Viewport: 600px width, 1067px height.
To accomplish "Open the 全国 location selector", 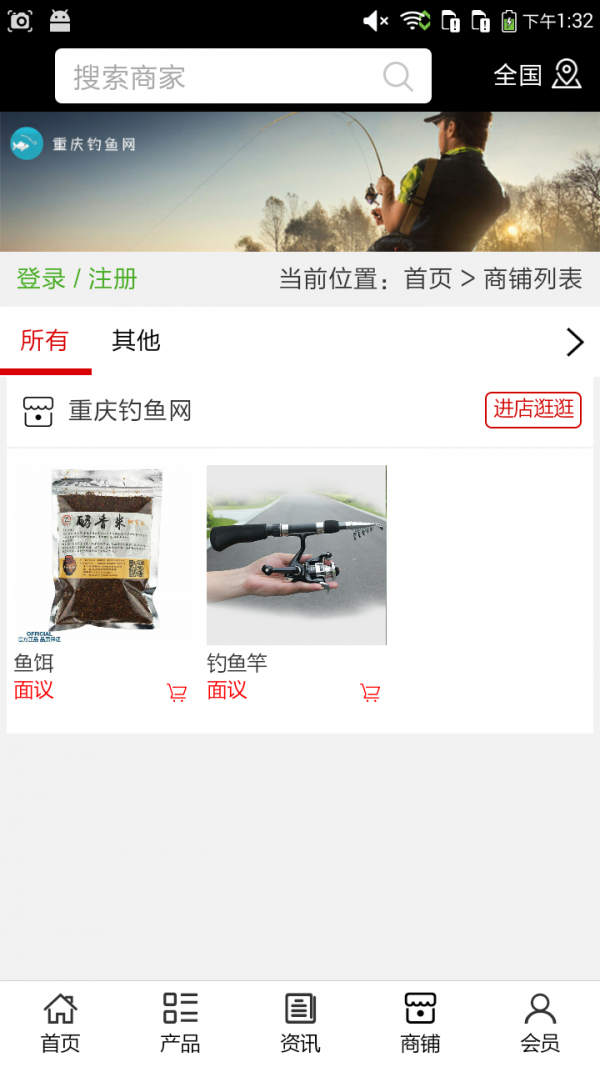I will pos(537,75).
